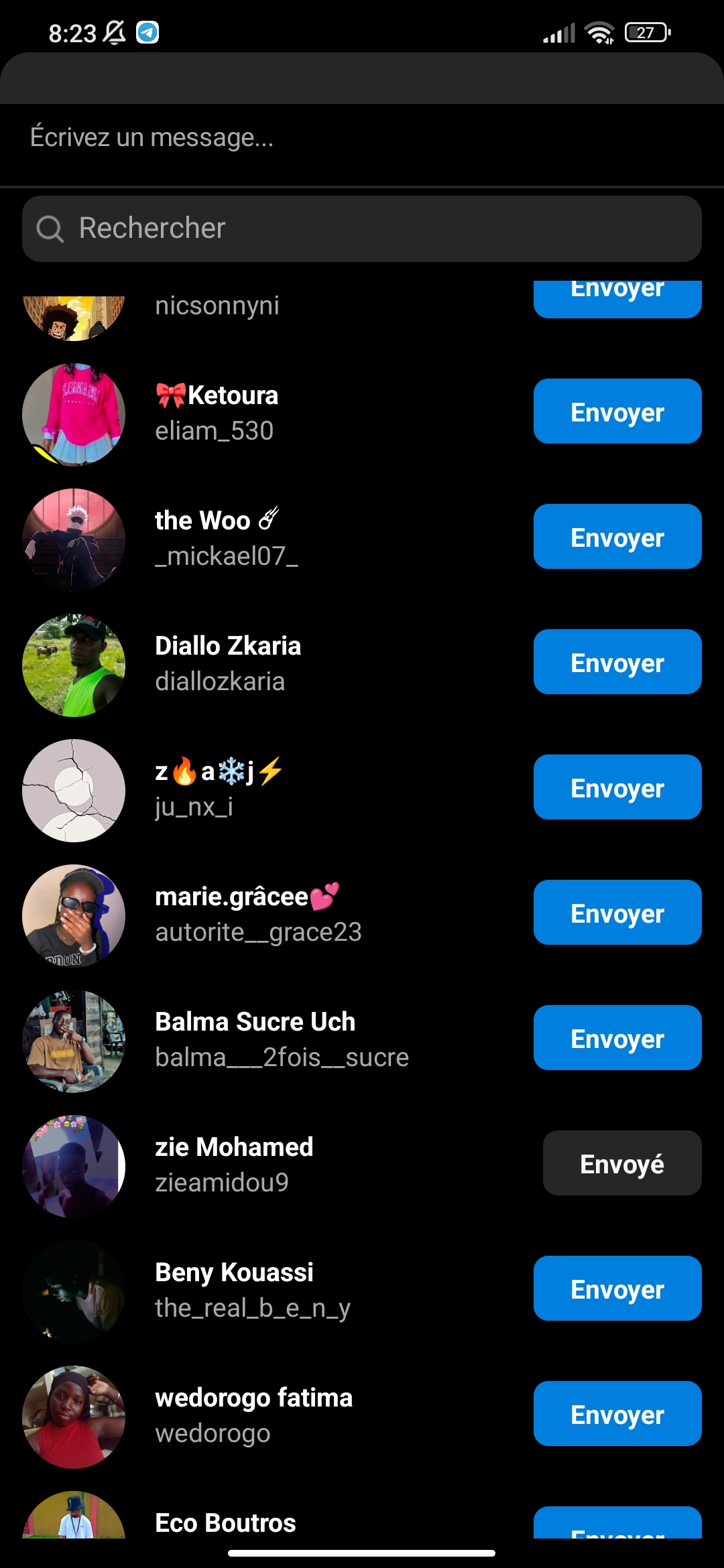This screenshot has height=1568, width=724.
Task: Tap Envoyer next to the Woo
Action: pyautogui.click(x=617, y=537)
